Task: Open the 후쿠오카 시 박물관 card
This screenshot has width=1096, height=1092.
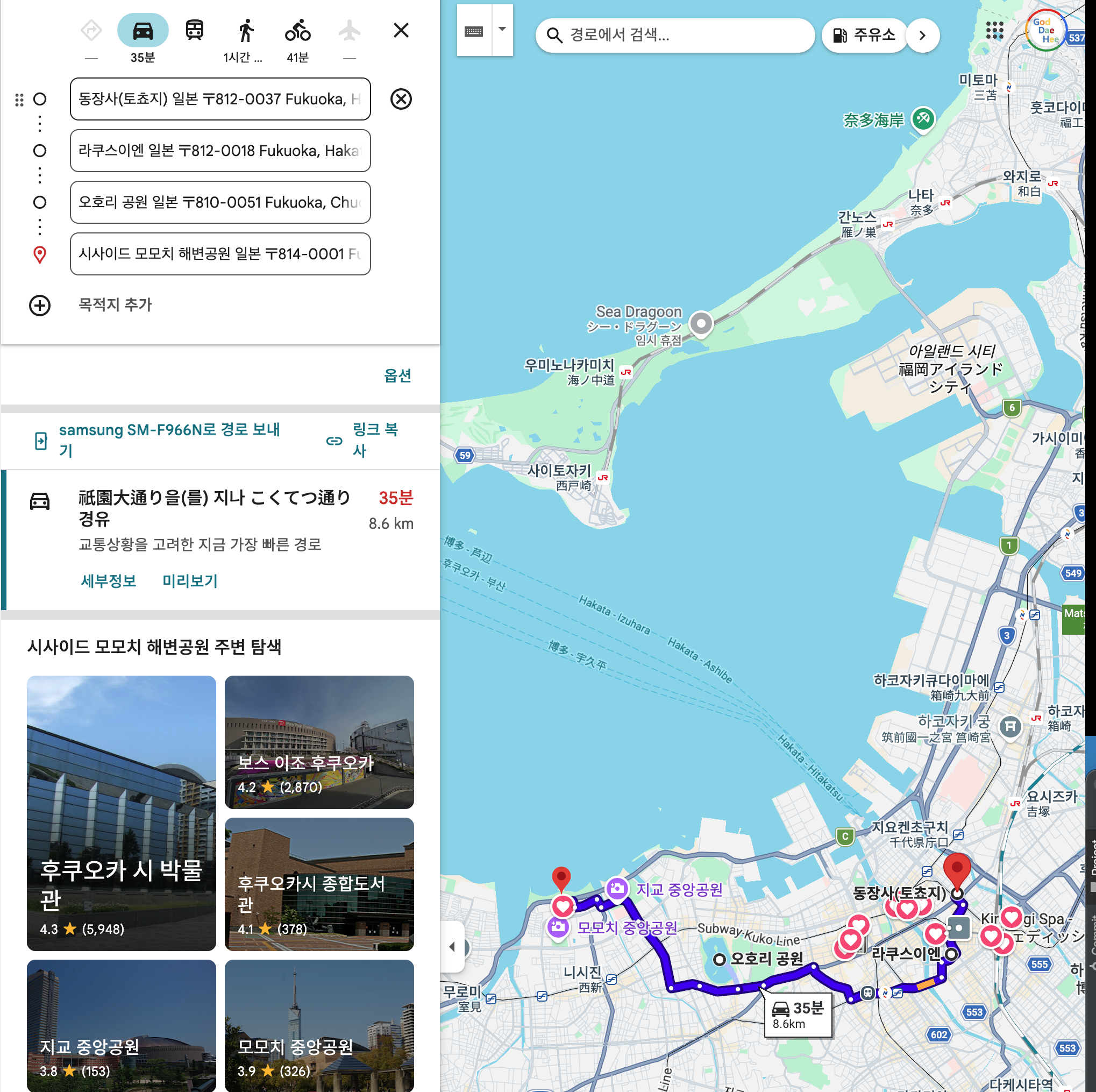Action: (122, 813)
